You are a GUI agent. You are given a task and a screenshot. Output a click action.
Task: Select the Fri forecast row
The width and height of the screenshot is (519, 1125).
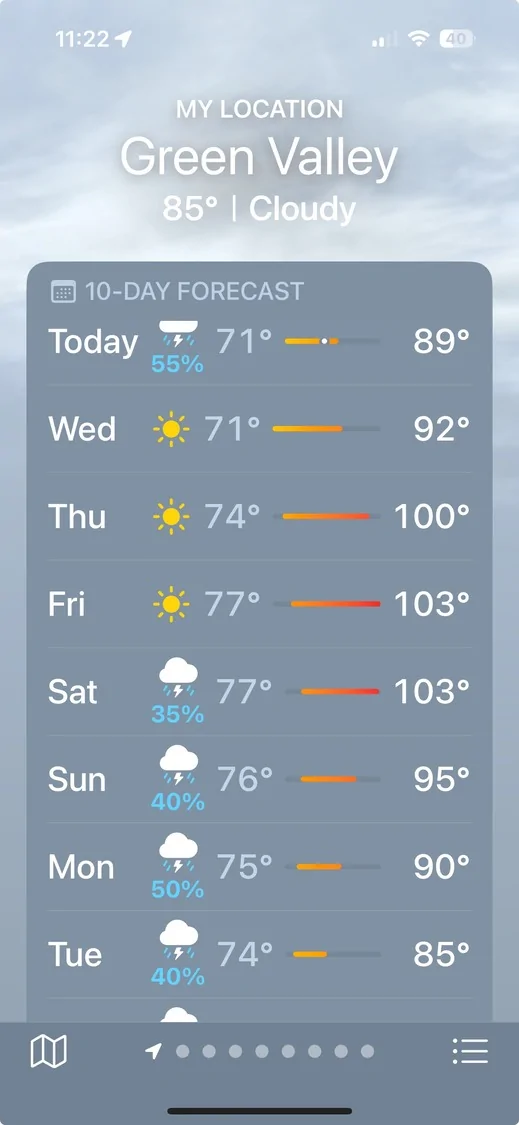click(259, 604)
